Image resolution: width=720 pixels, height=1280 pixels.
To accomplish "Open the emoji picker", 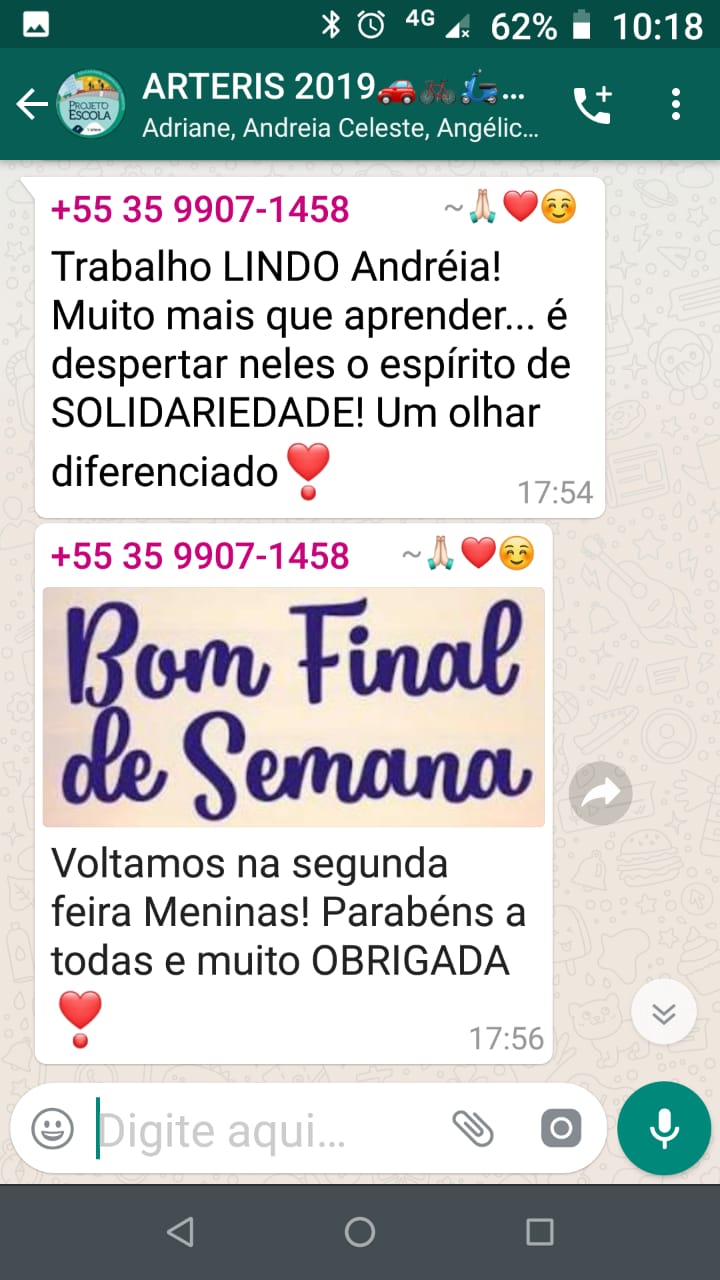I will click(52, 1130).
